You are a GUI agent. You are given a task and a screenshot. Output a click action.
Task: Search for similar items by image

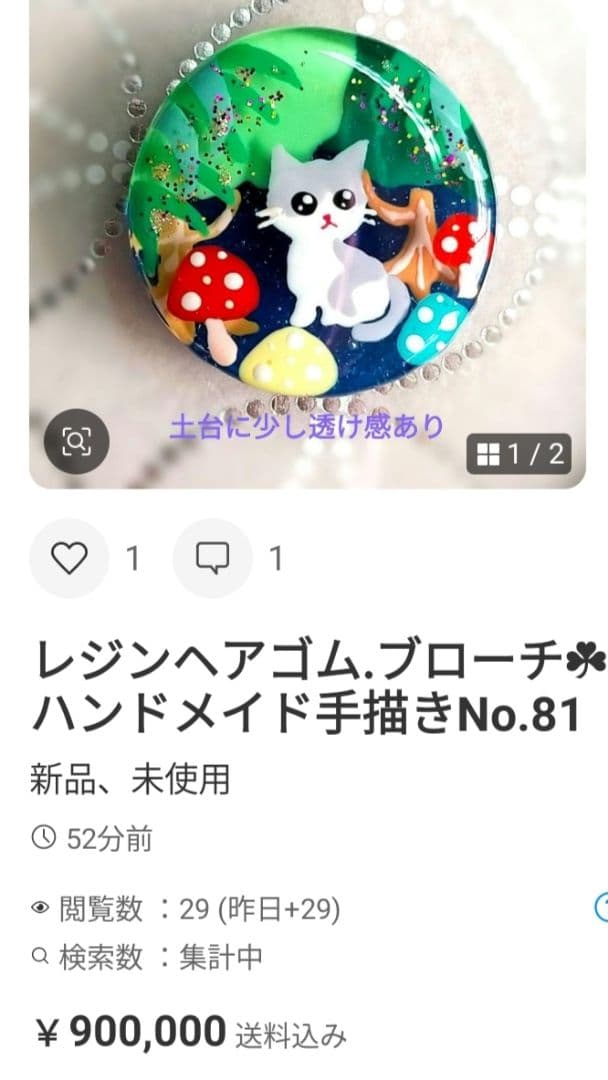coord(77,441)
